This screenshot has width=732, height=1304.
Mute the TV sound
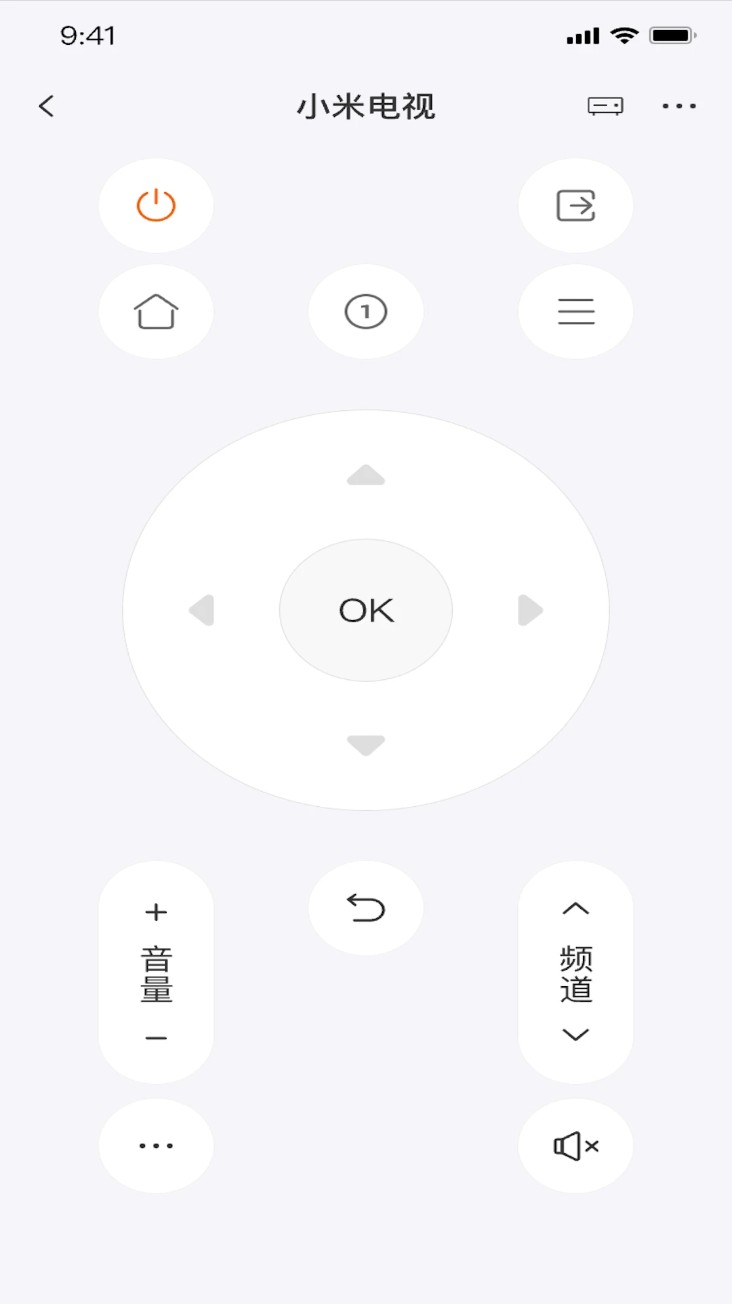click(x=576, y=1146)
